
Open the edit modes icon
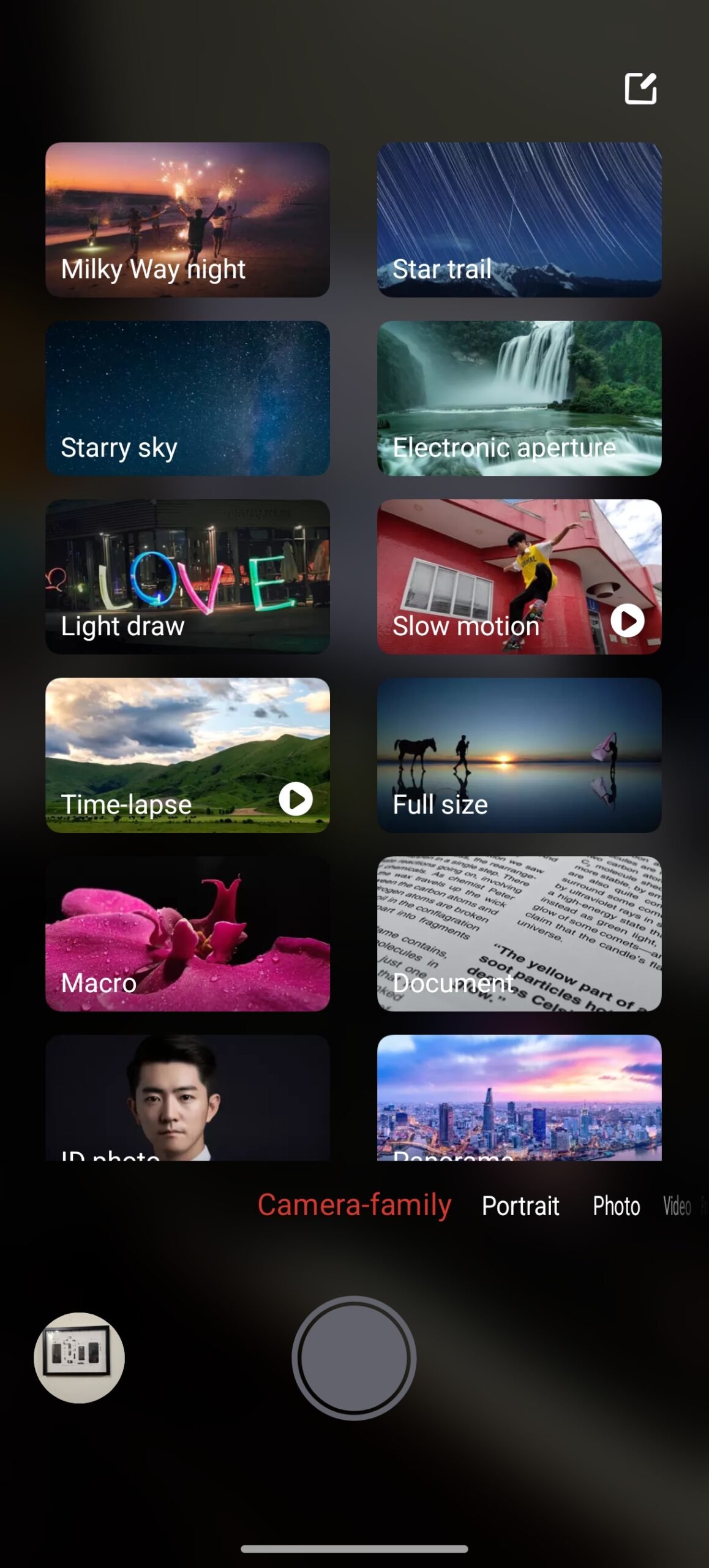point(640,89)
